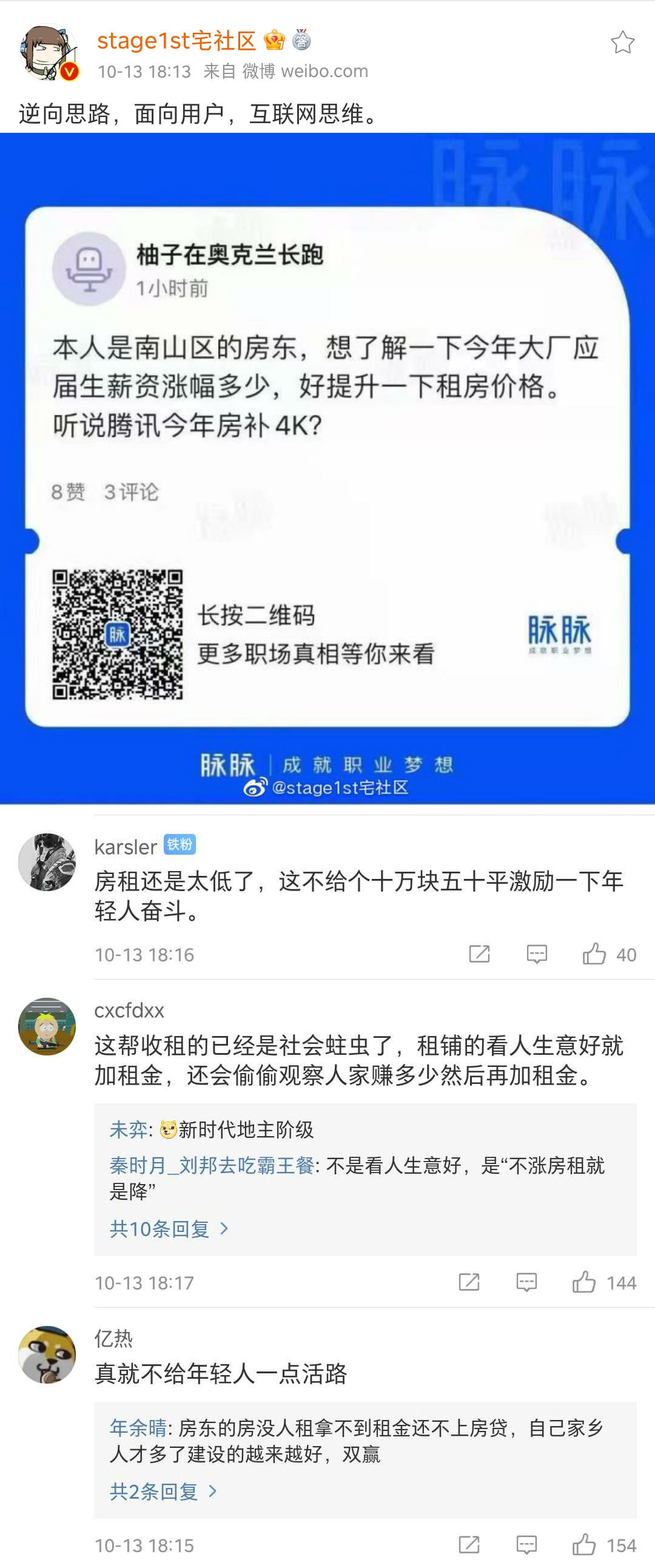The width and height of the screenshot is (655, 1568).
Task: Repost cxcfdxx's comment
Action: click(469, 1282)
